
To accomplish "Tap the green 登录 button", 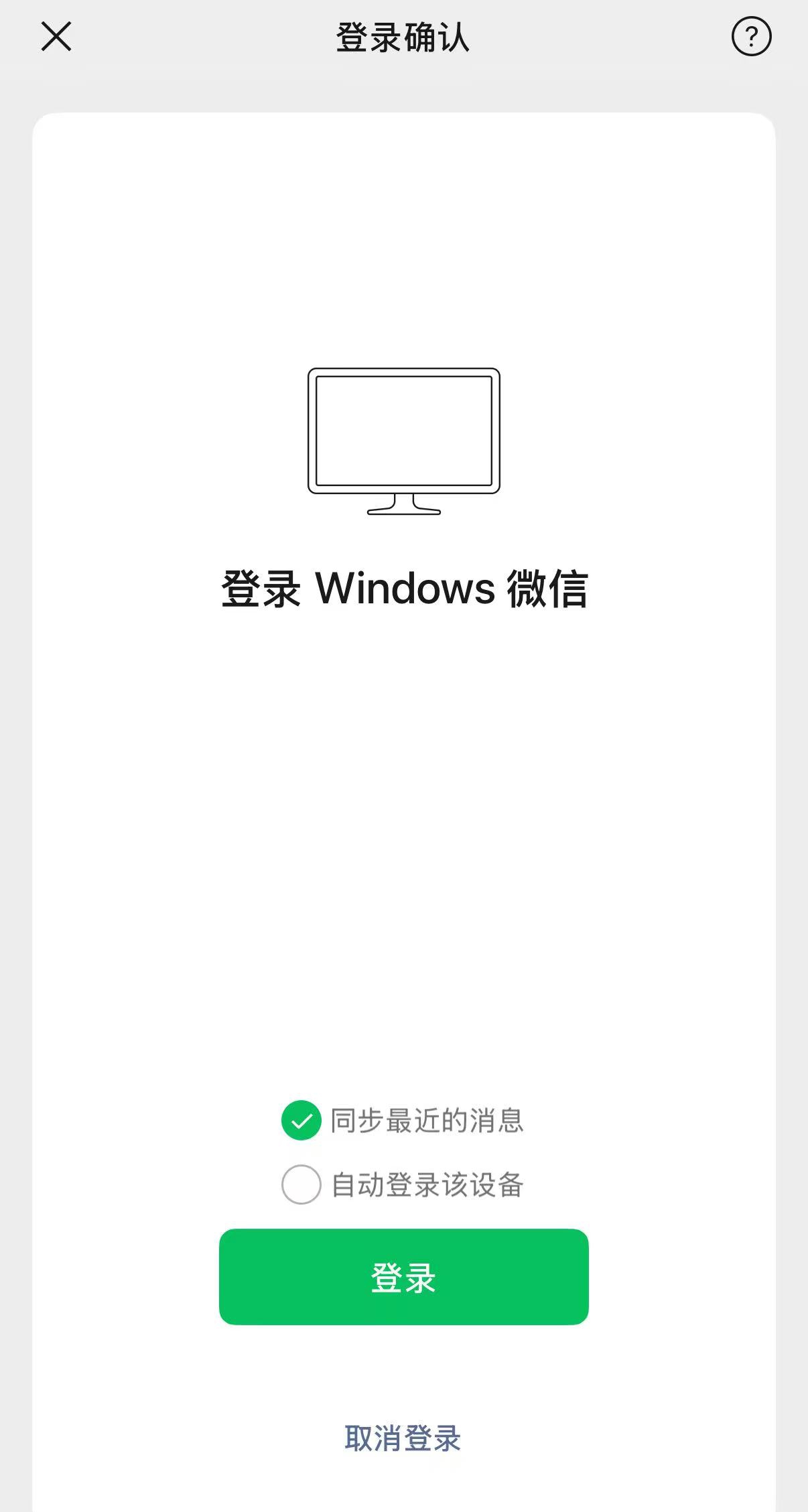I will [404, 1276].
